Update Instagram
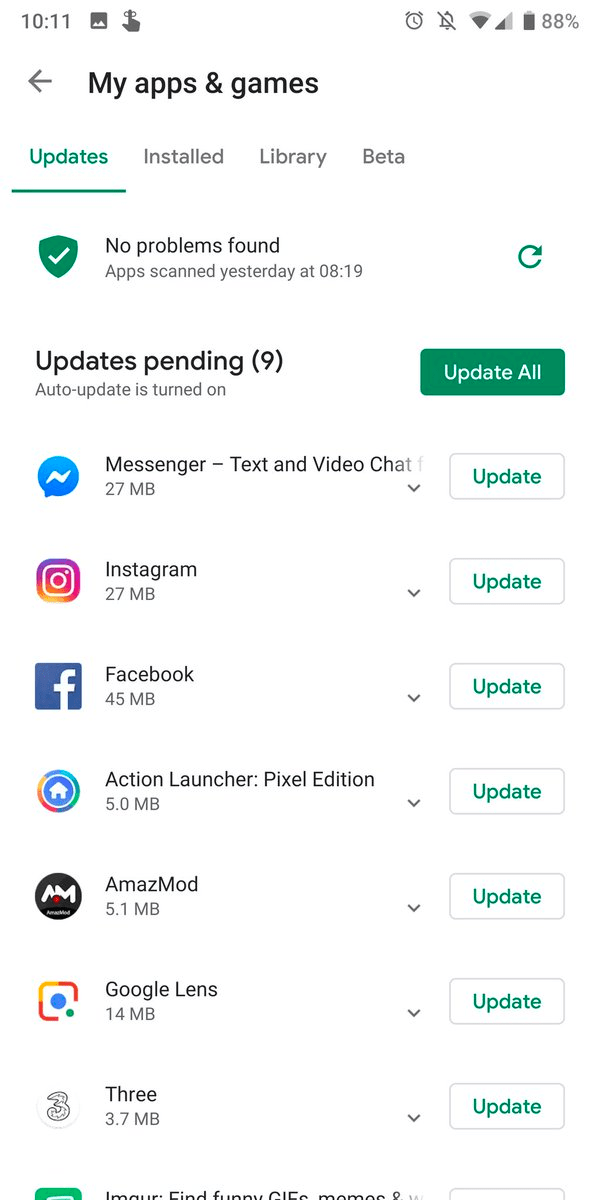The width and height of the screenshot is (600, 1200). pyautogui.click(x=506, y=582)
